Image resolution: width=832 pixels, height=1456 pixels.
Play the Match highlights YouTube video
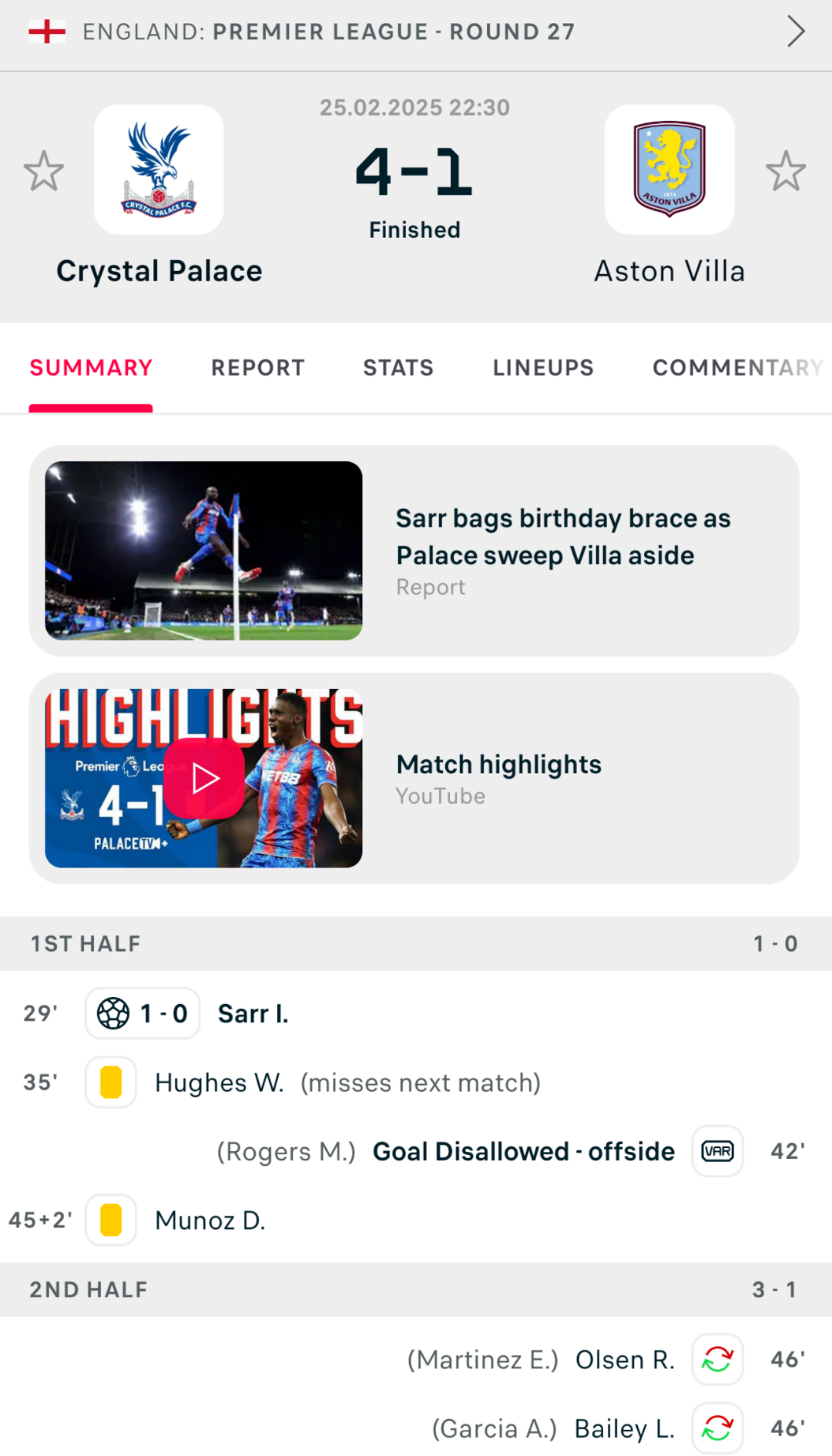[x=204, y=778]
